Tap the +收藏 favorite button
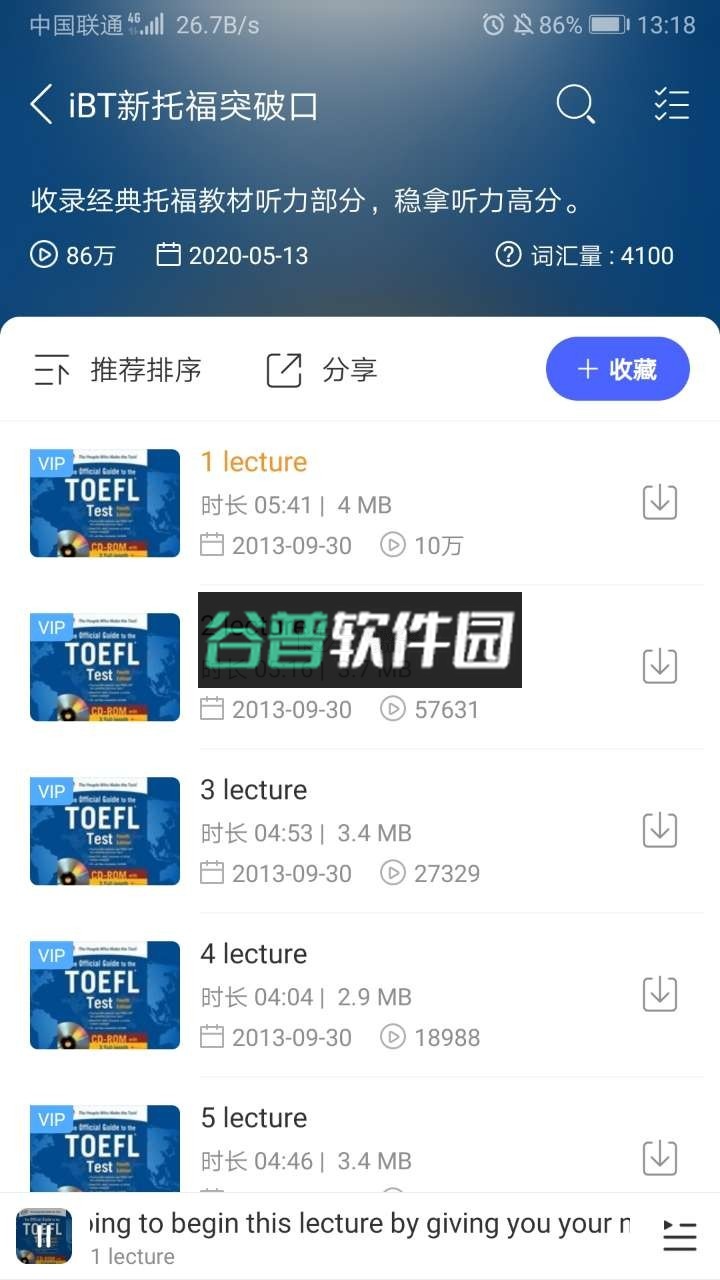720x1280 pixels. pos(617,369)
